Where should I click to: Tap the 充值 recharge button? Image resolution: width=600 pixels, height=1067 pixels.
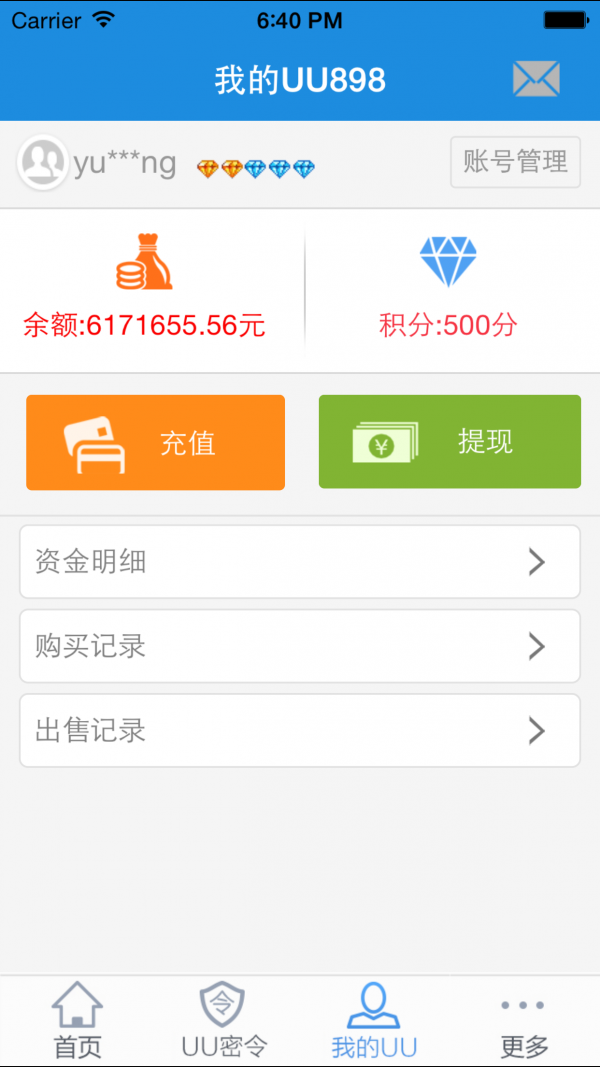(x=155, y=442)
